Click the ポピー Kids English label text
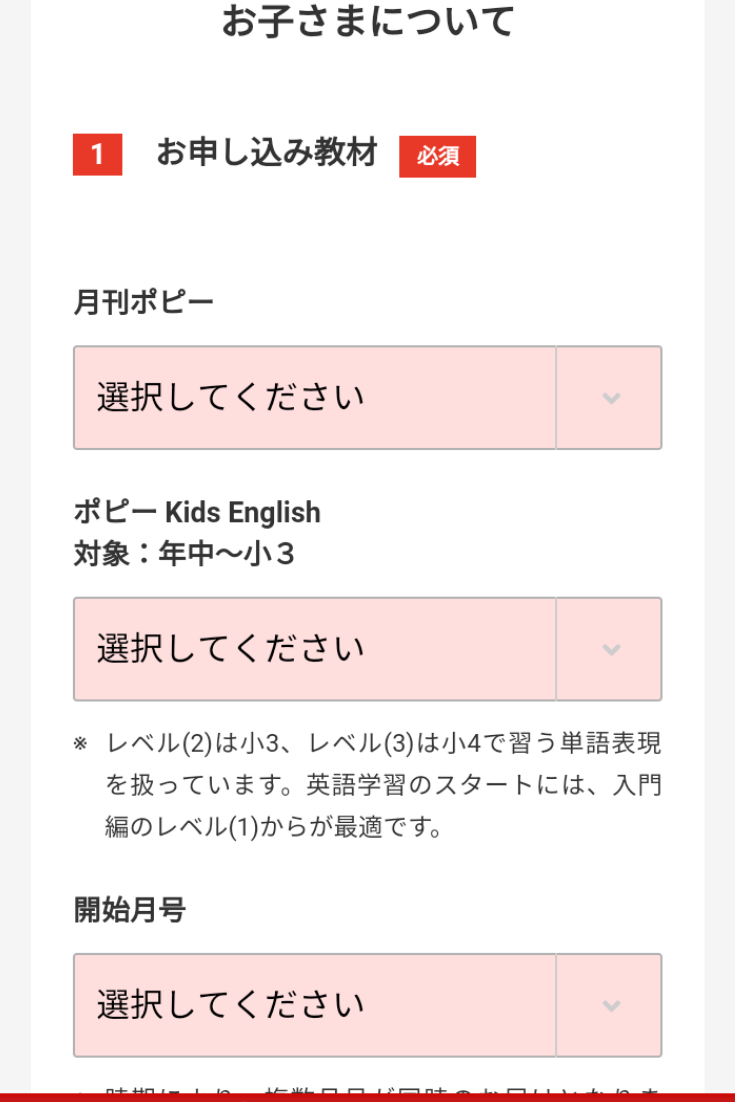 coord(197,512)
